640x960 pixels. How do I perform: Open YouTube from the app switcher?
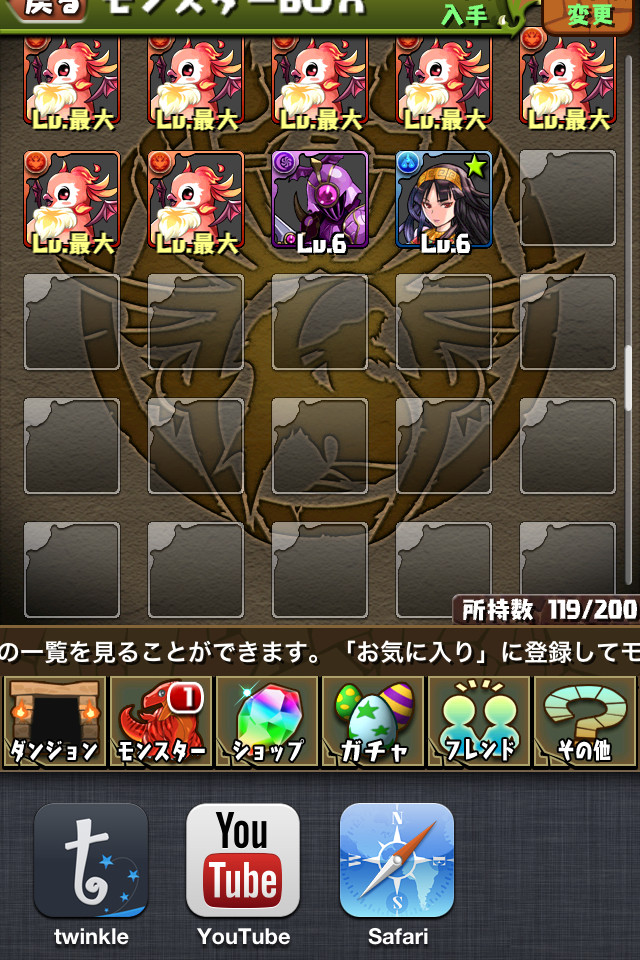243,861
